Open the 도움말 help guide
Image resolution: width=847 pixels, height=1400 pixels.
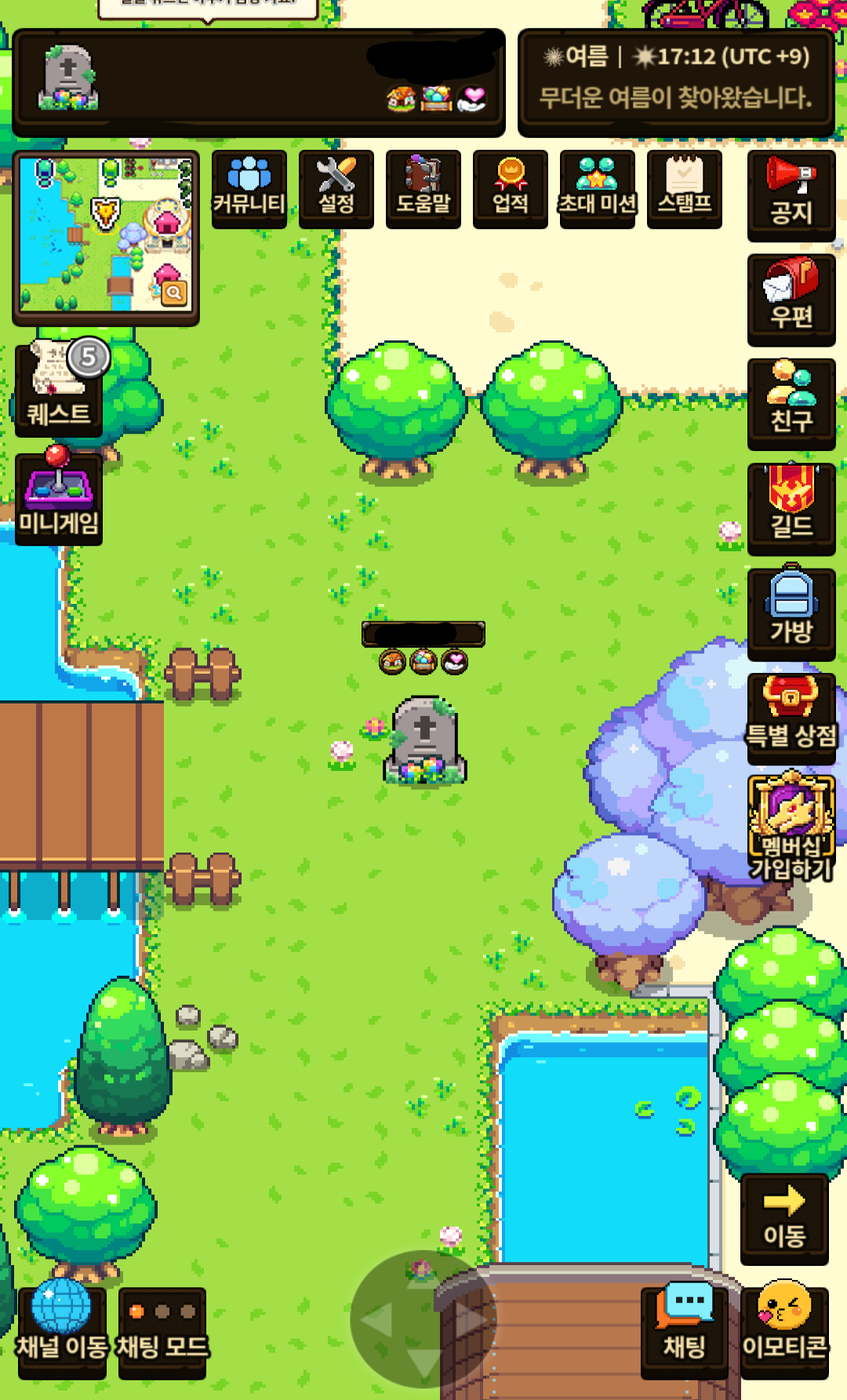point(423,188)
